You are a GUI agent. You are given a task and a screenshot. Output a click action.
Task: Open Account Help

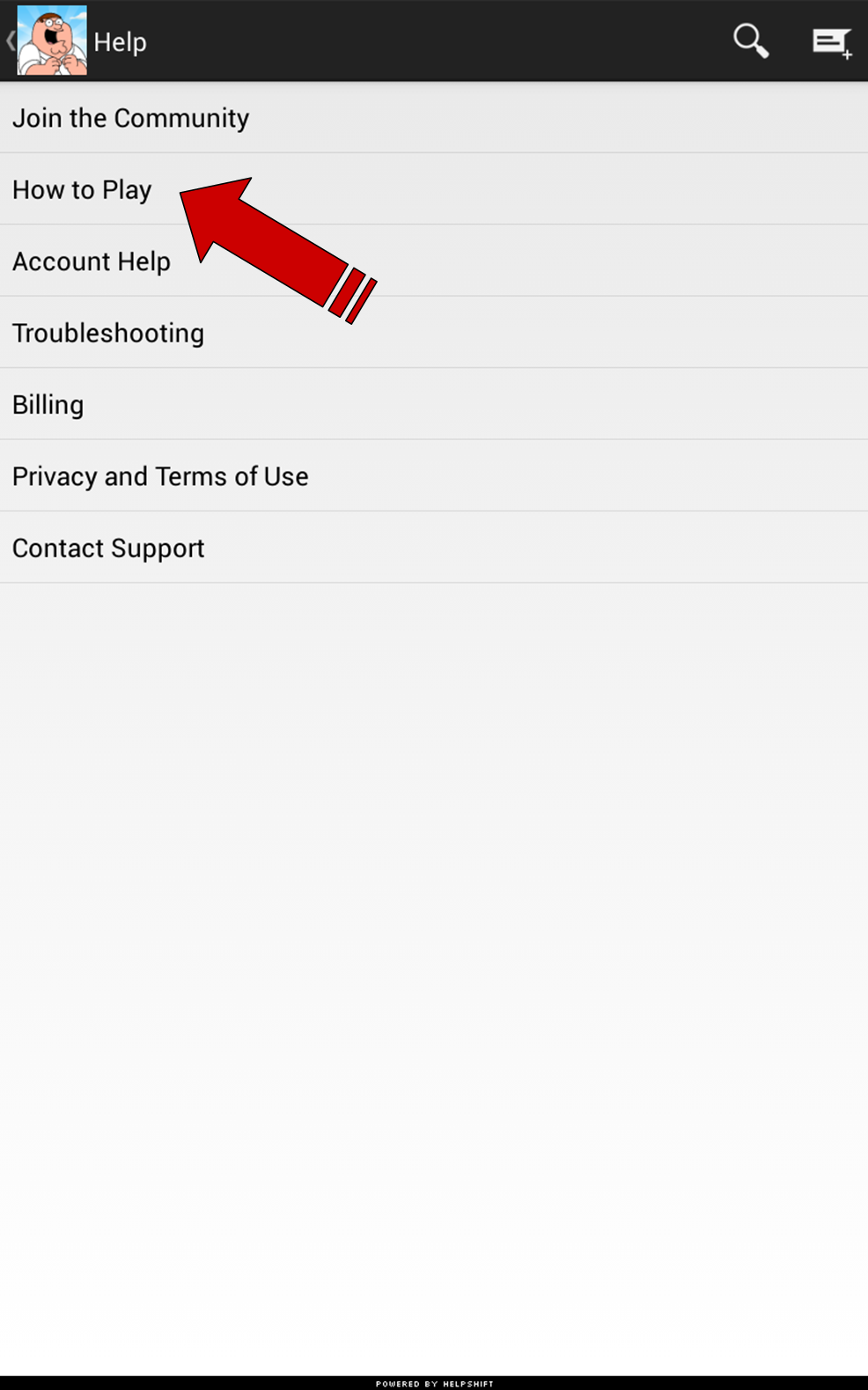[x=92, y=261]
